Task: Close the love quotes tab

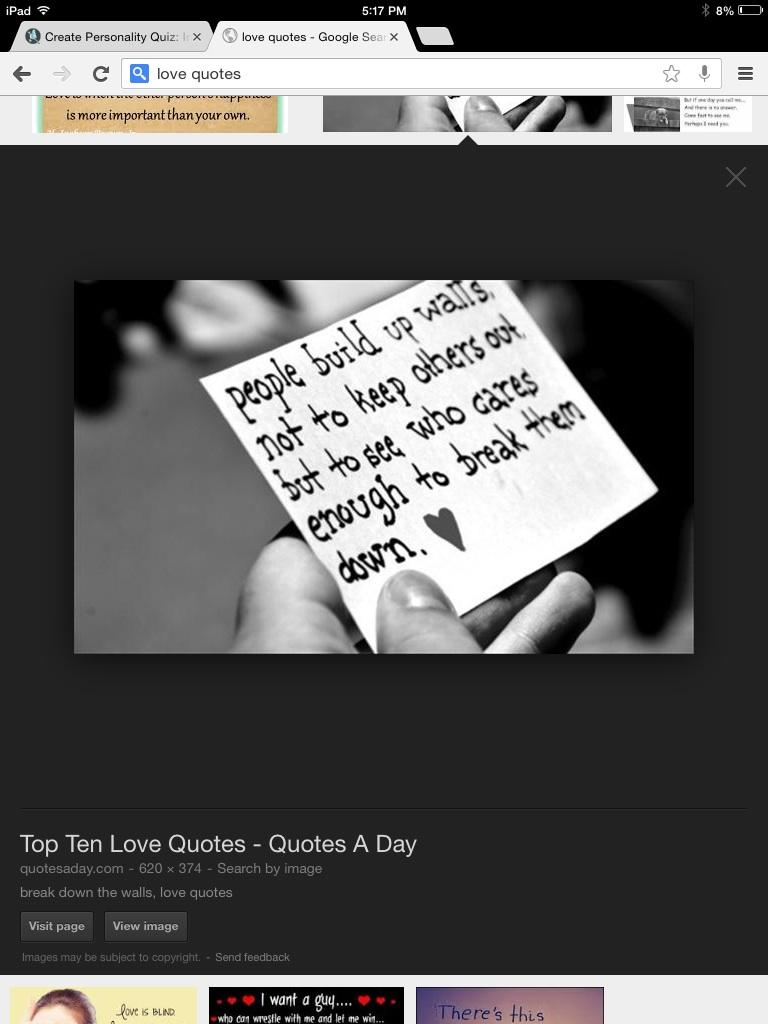Action: point(394,37)
